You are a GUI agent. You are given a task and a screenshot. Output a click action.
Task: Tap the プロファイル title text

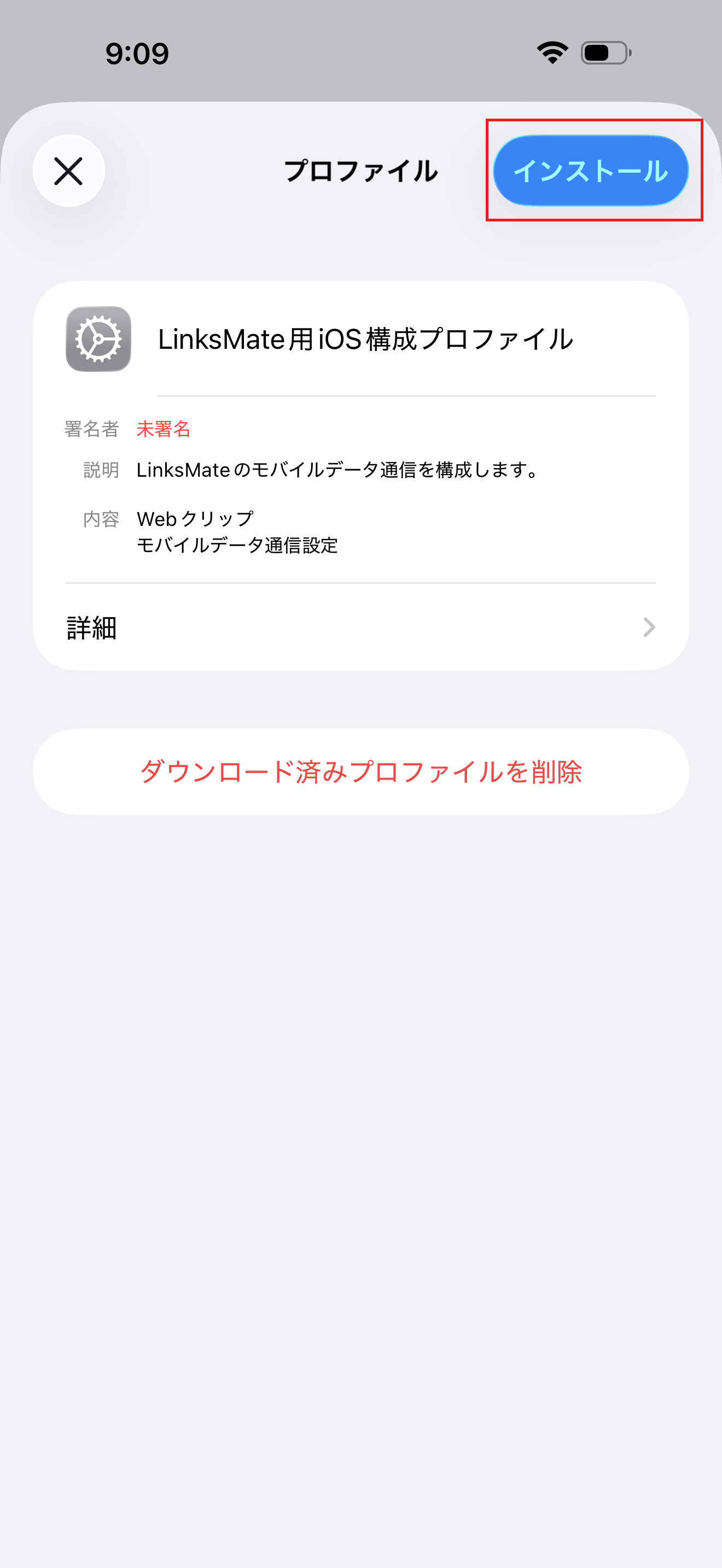click(x=361, y=171)
